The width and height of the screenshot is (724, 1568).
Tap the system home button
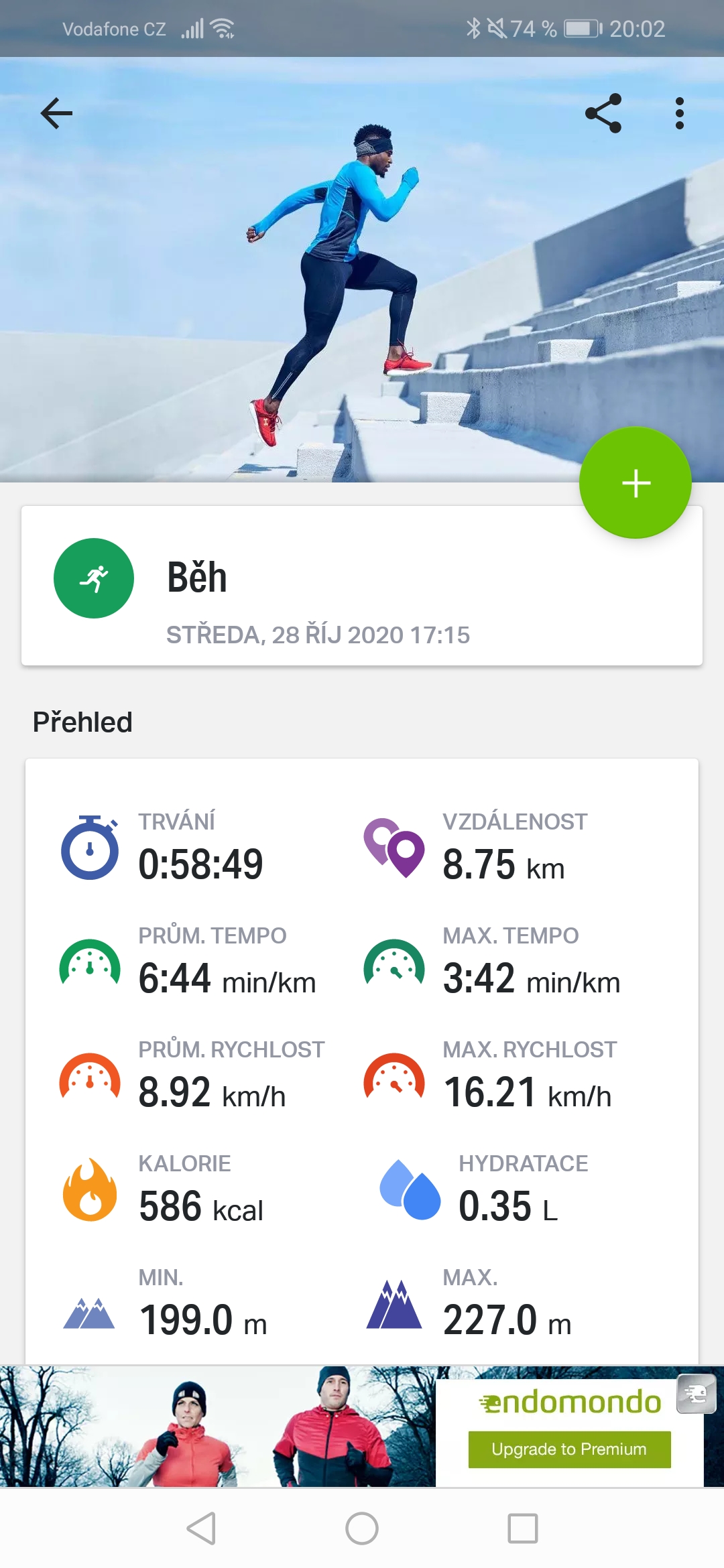(x=362, y=1528)
